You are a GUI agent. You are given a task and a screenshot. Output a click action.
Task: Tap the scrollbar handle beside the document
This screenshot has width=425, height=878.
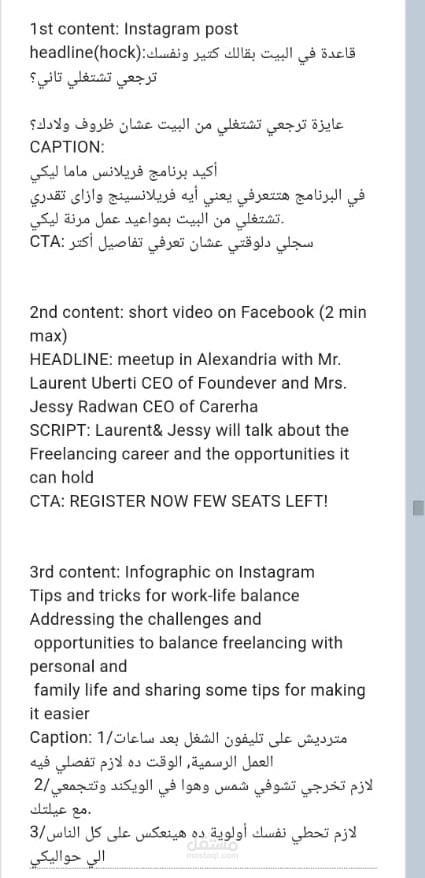418,508
